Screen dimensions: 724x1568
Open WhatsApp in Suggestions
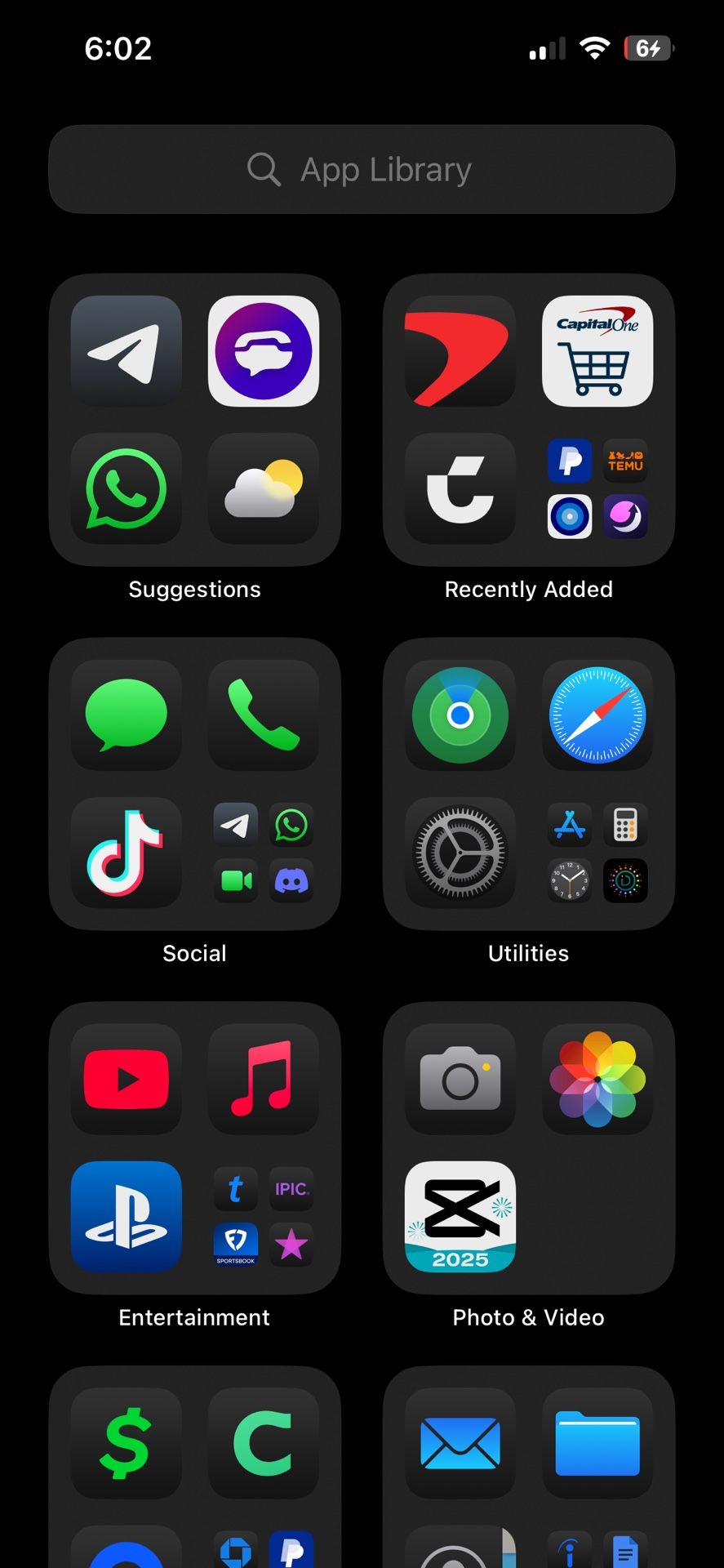pyautogui.click(x=126, y=488)
